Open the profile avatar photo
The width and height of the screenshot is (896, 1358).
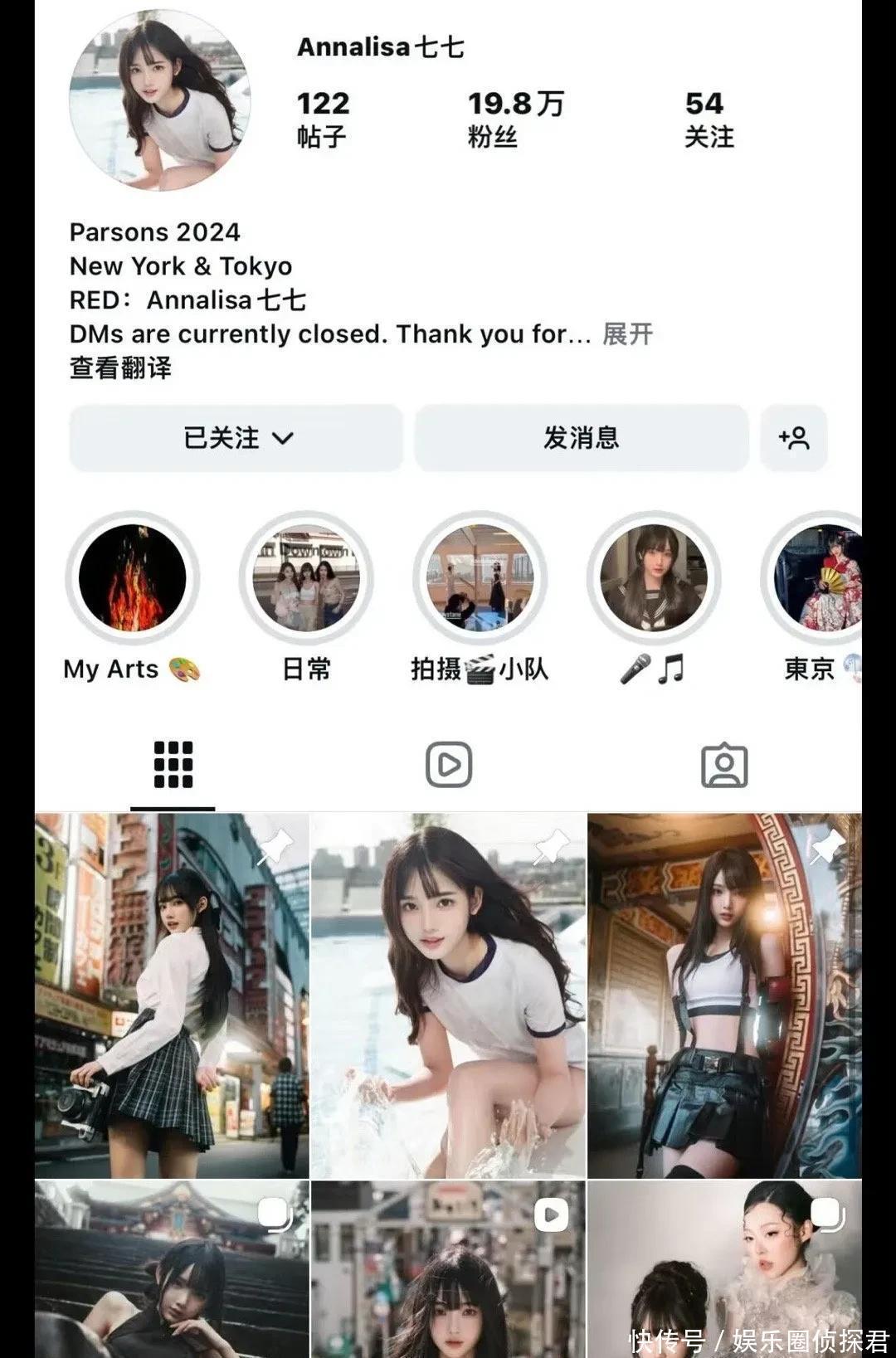click(159, 101)
